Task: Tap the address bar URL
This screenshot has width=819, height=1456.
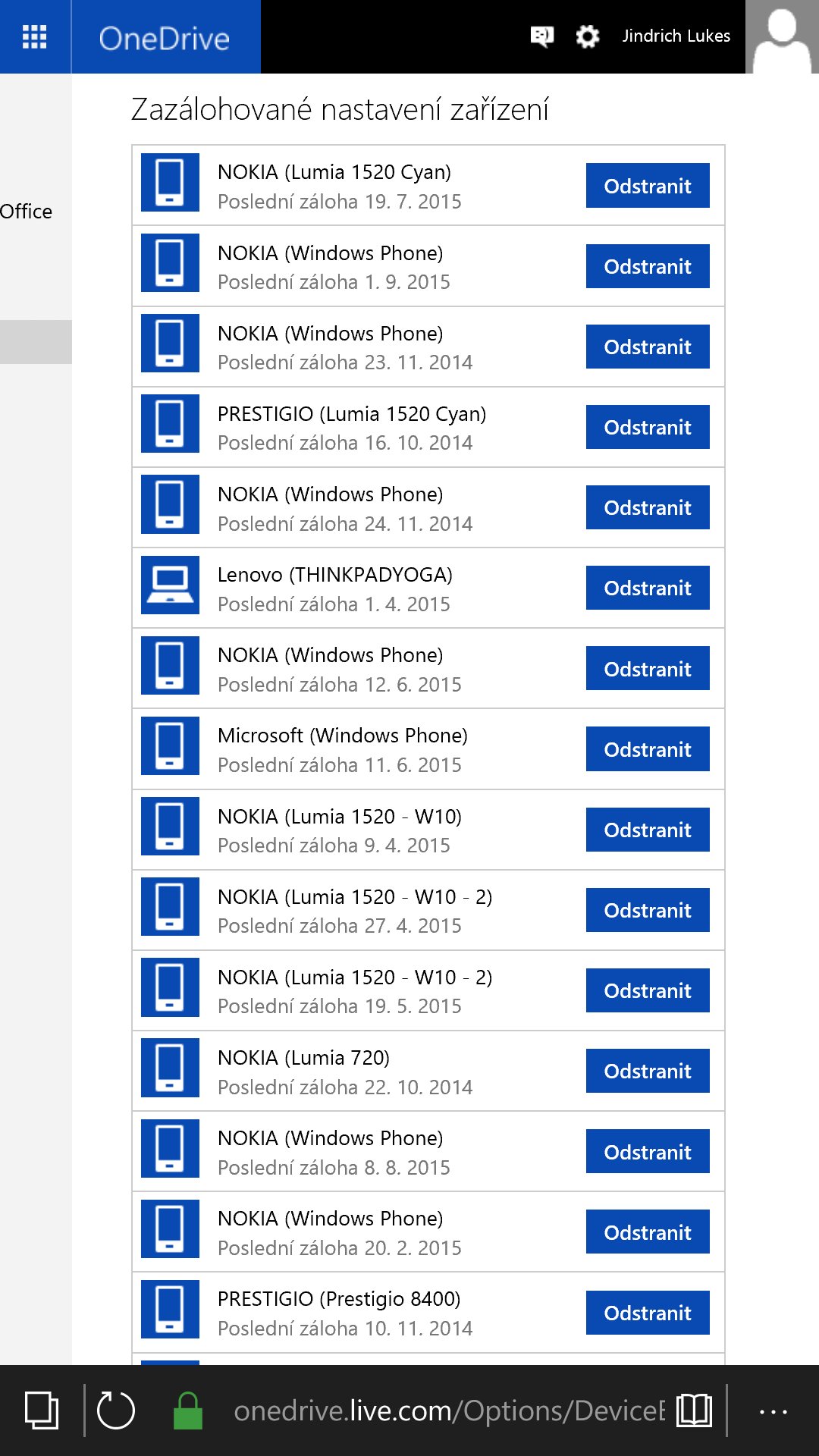Action: tap(449, 1410)
